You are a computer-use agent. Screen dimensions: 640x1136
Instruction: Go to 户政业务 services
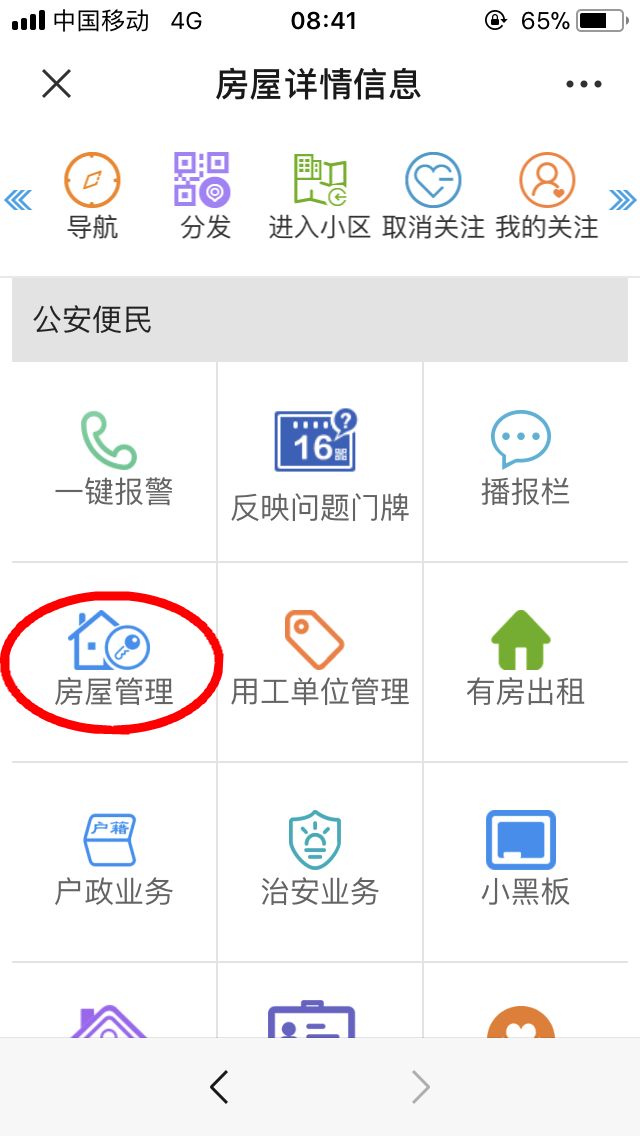(x=114, y=861)
